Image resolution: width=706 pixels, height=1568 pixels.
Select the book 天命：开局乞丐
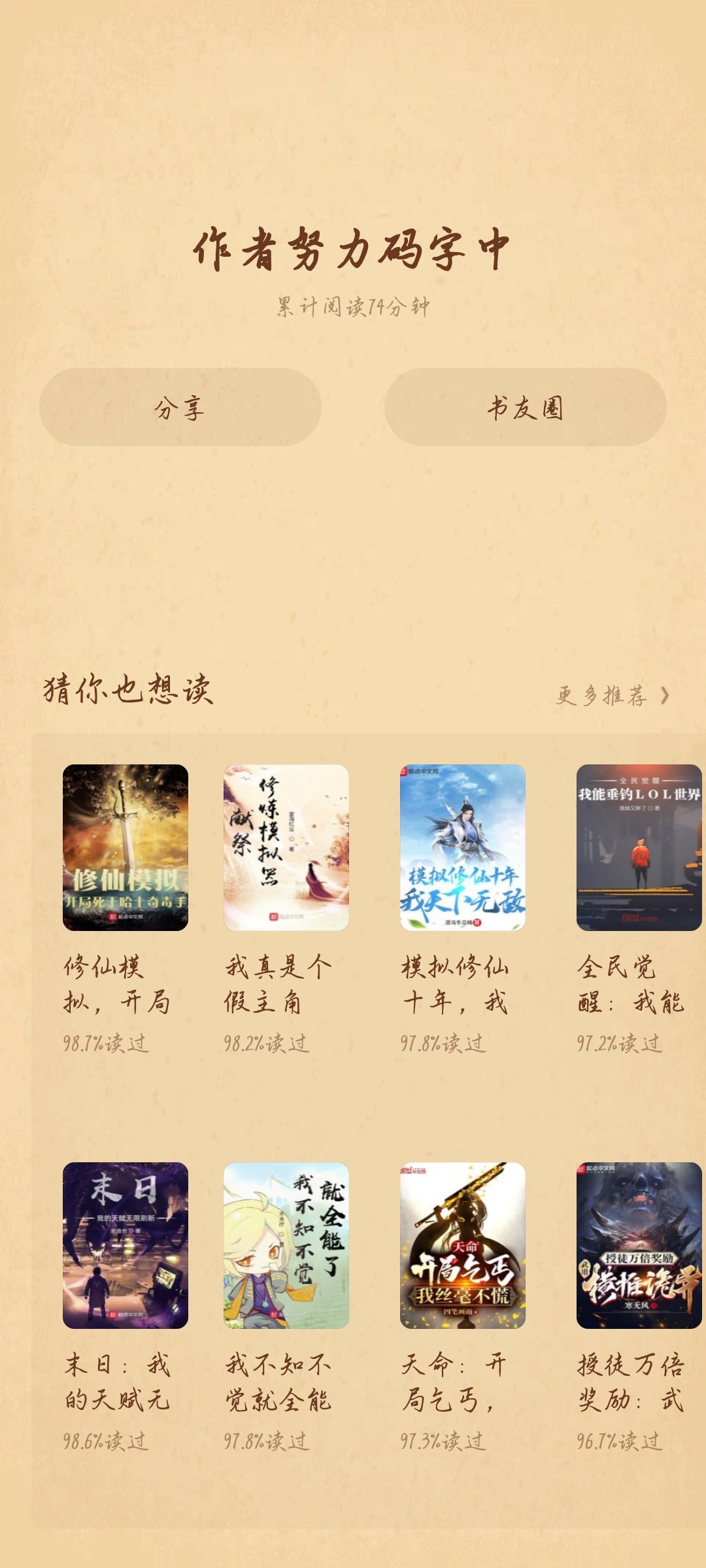tap(463, 1245)
